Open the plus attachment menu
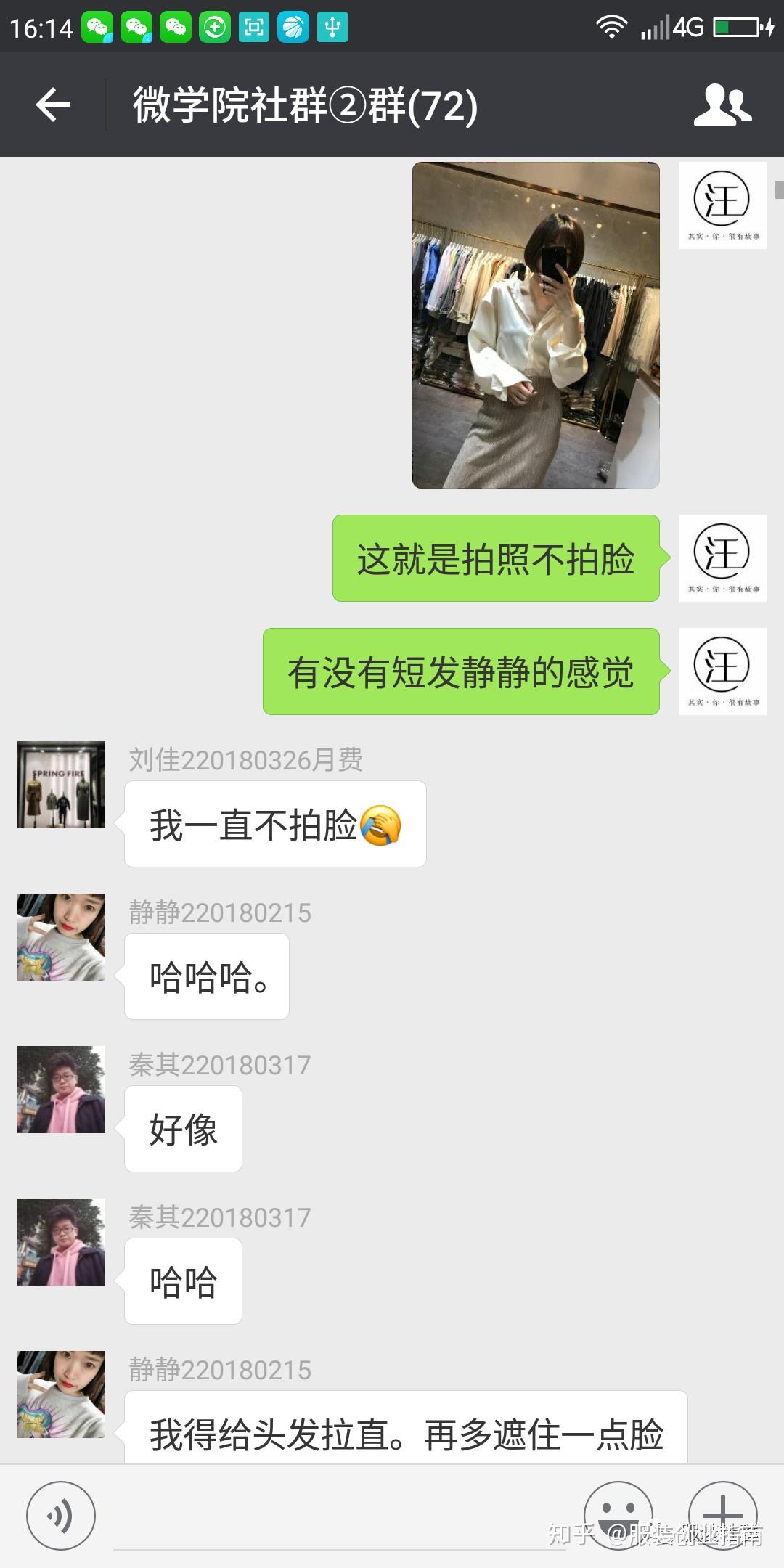This screenshot has width=784, height=1568. pyautogui.click(x=722, y=1514)
